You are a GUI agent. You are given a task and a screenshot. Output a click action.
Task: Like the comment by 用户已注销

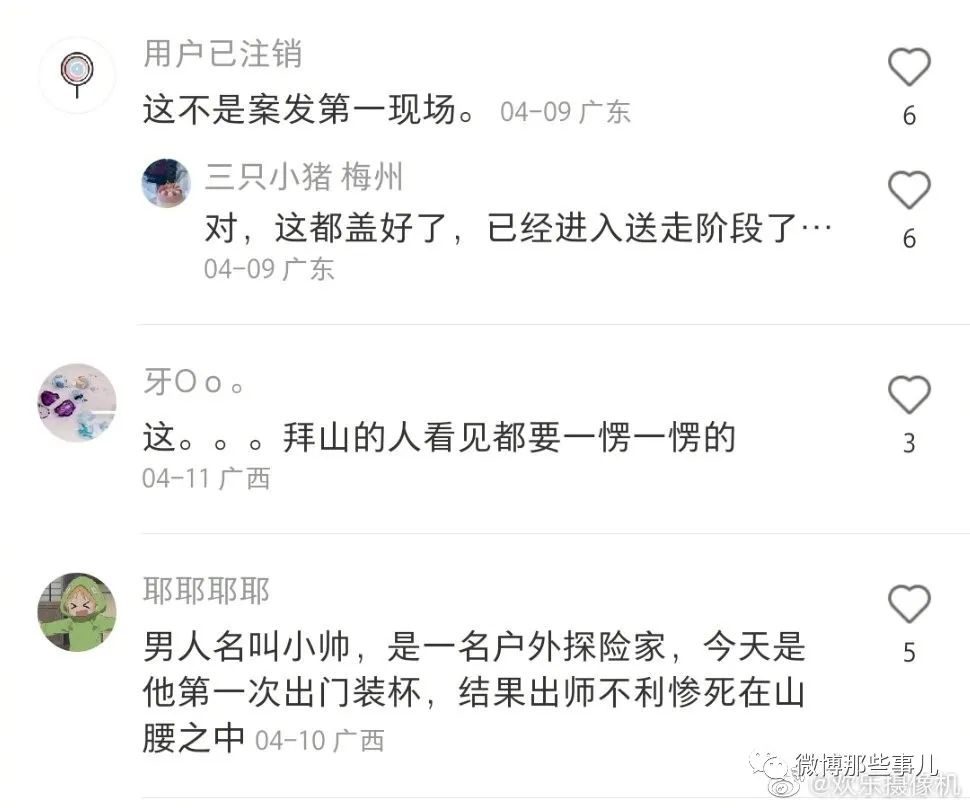coord(909,68)
